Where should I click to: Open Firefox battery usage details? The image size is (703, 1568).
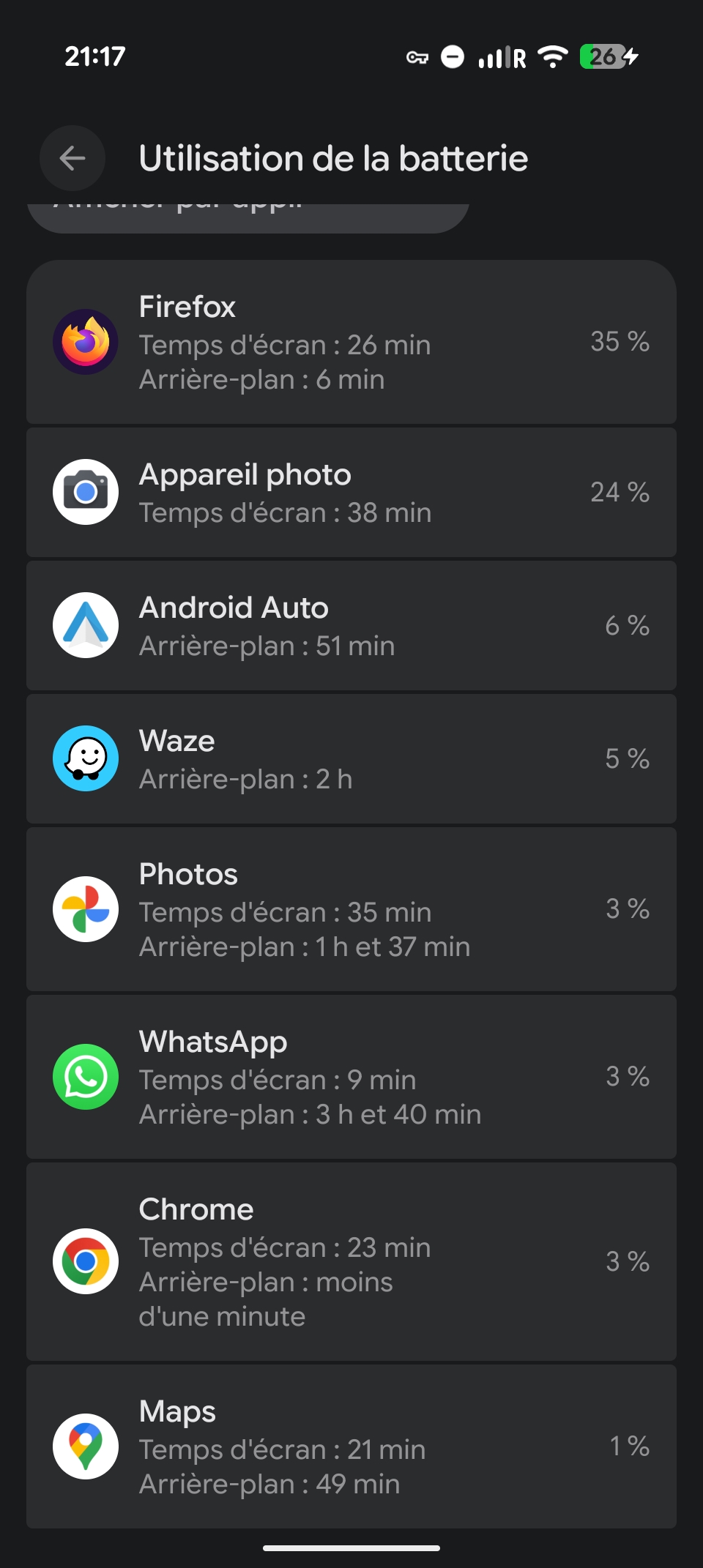pos(351,343)
